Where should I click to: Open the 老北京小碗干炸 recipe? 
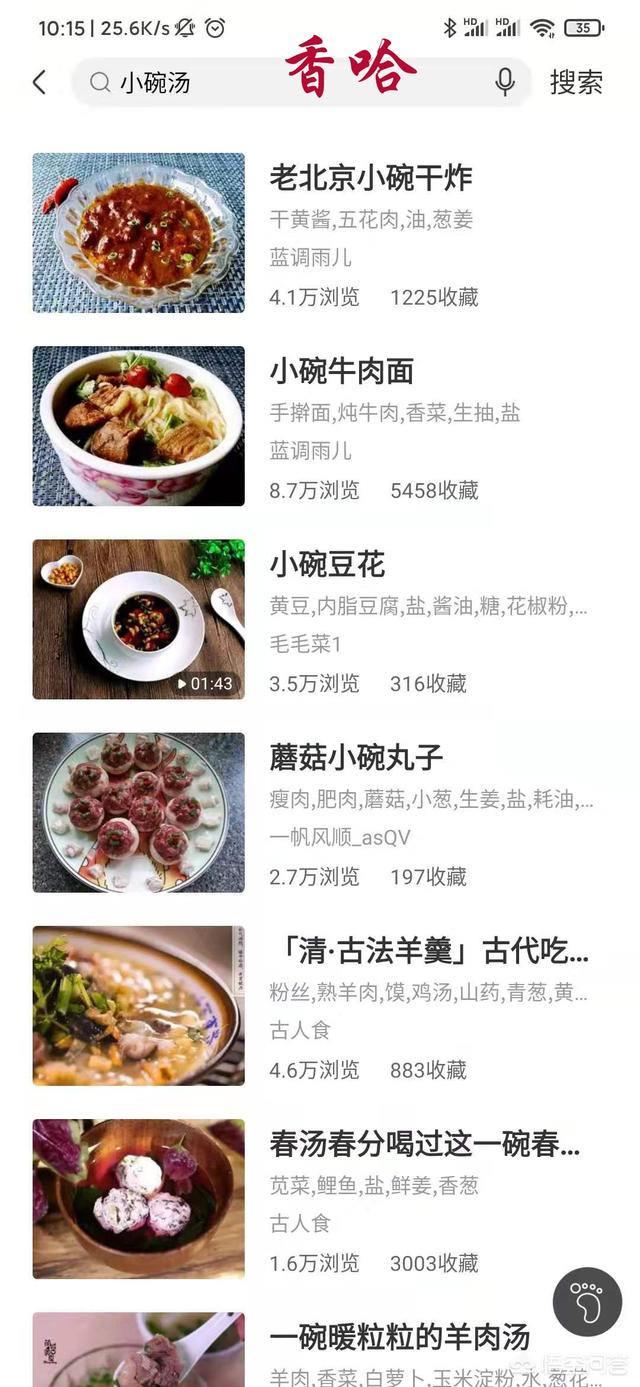(370, 179)
